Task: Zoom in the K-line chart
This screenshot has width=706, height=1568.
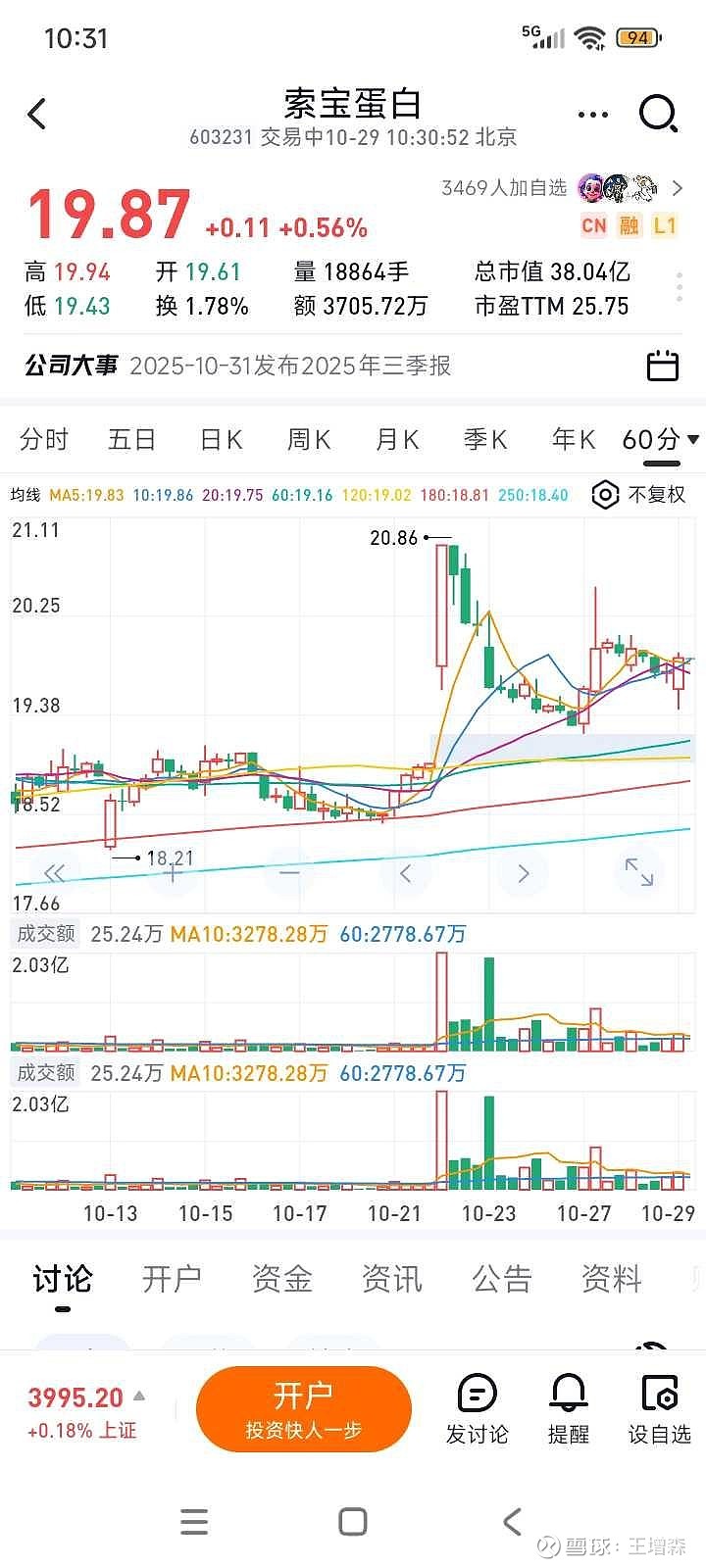Action: [172, 872]
